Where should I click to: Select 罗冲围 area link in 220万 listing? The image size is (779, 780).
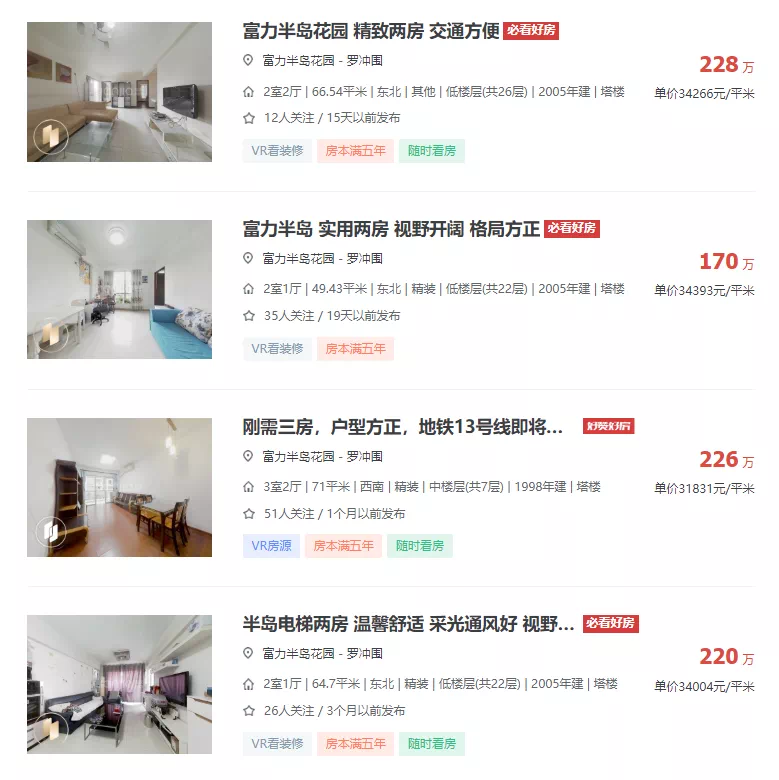tap(365, 654)
